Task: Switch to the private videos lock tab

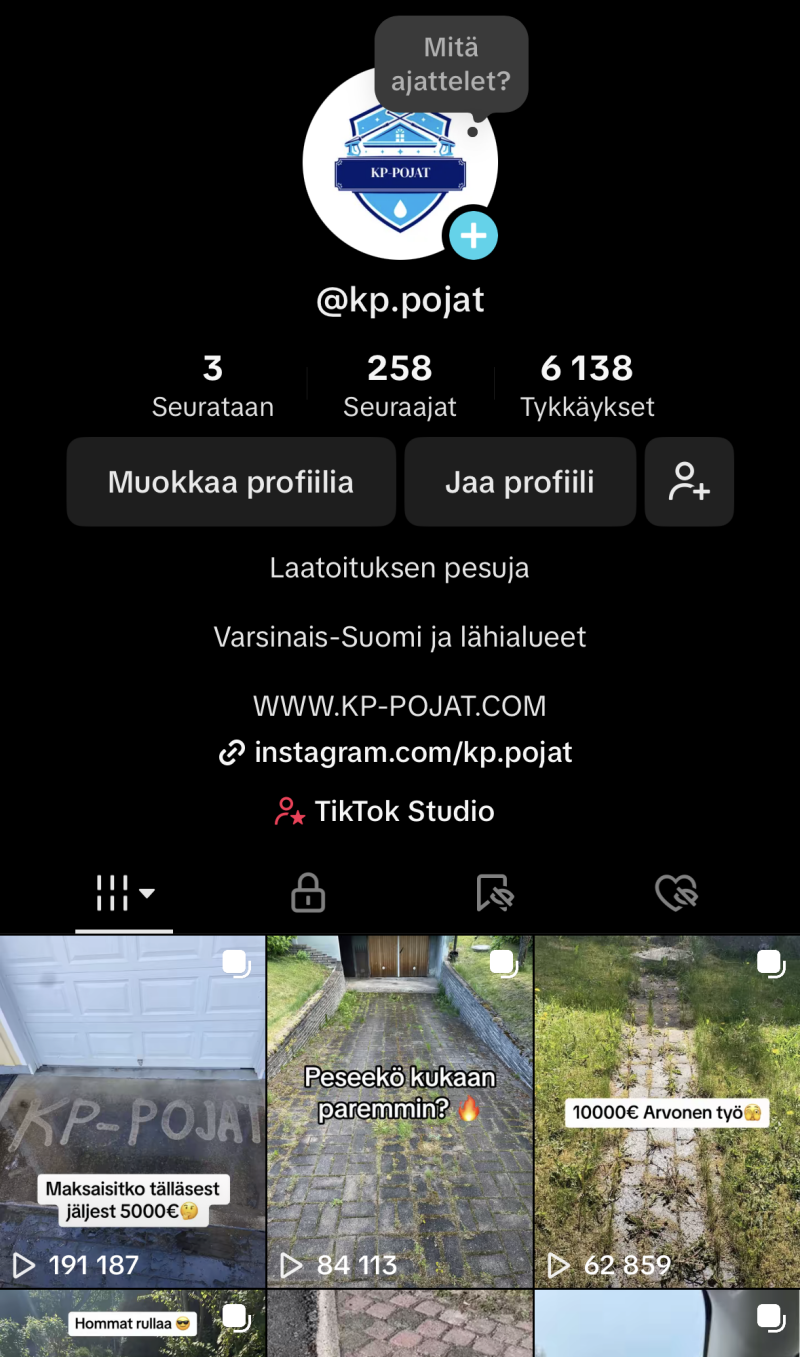Action: (x=308, y=893)
